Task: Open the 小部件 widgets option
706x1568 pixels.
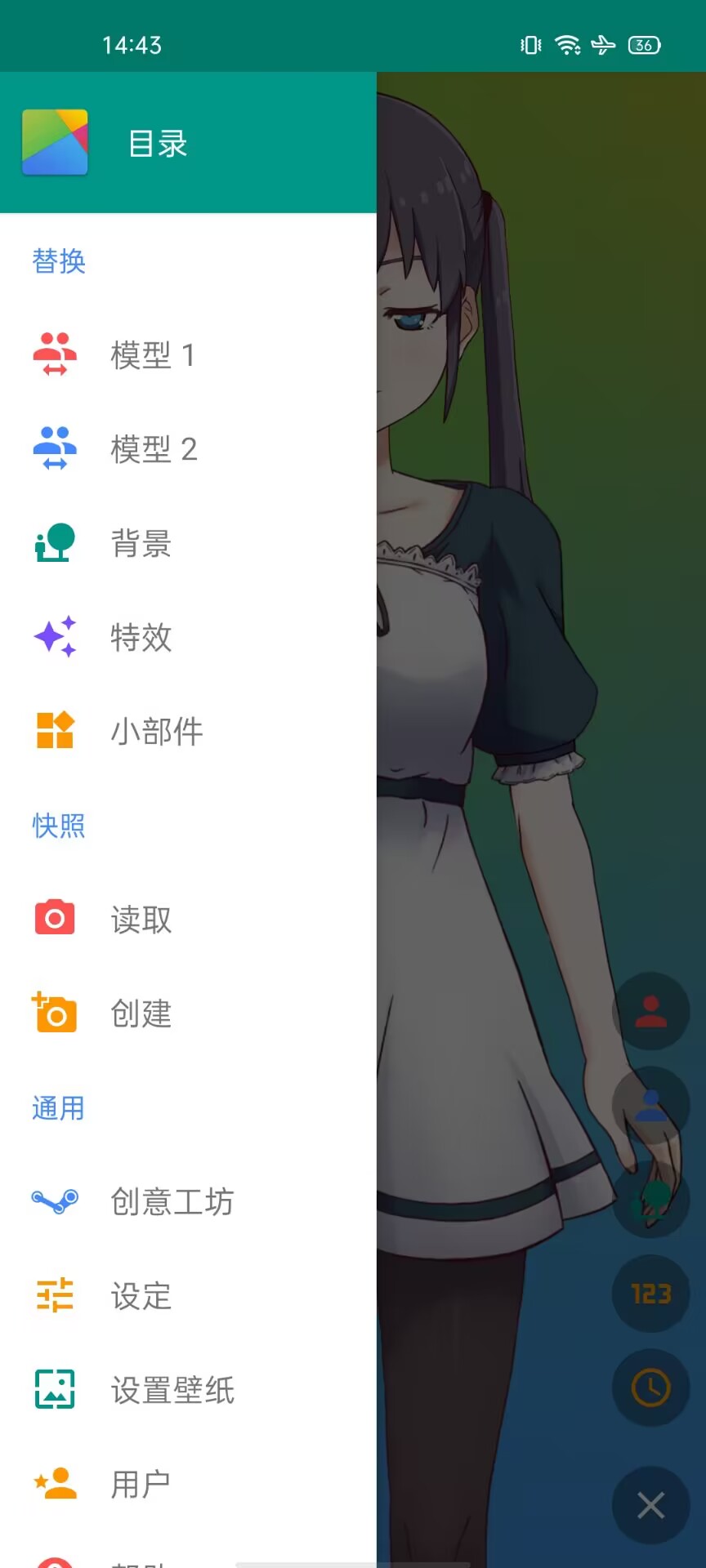Action: click(x=156, y=731)
